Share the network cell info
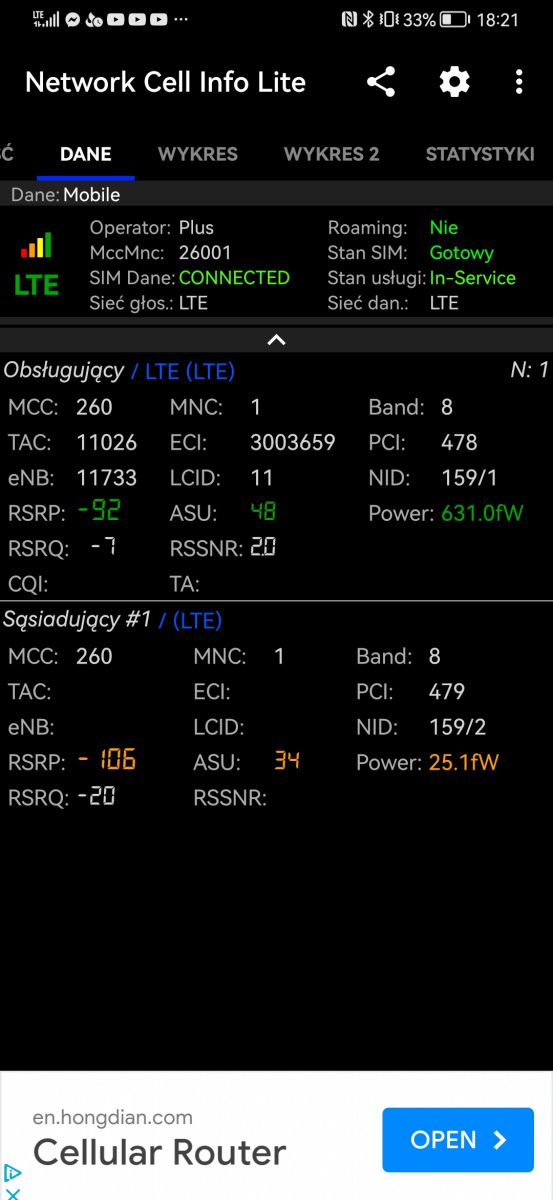 [x=381, y=82]
